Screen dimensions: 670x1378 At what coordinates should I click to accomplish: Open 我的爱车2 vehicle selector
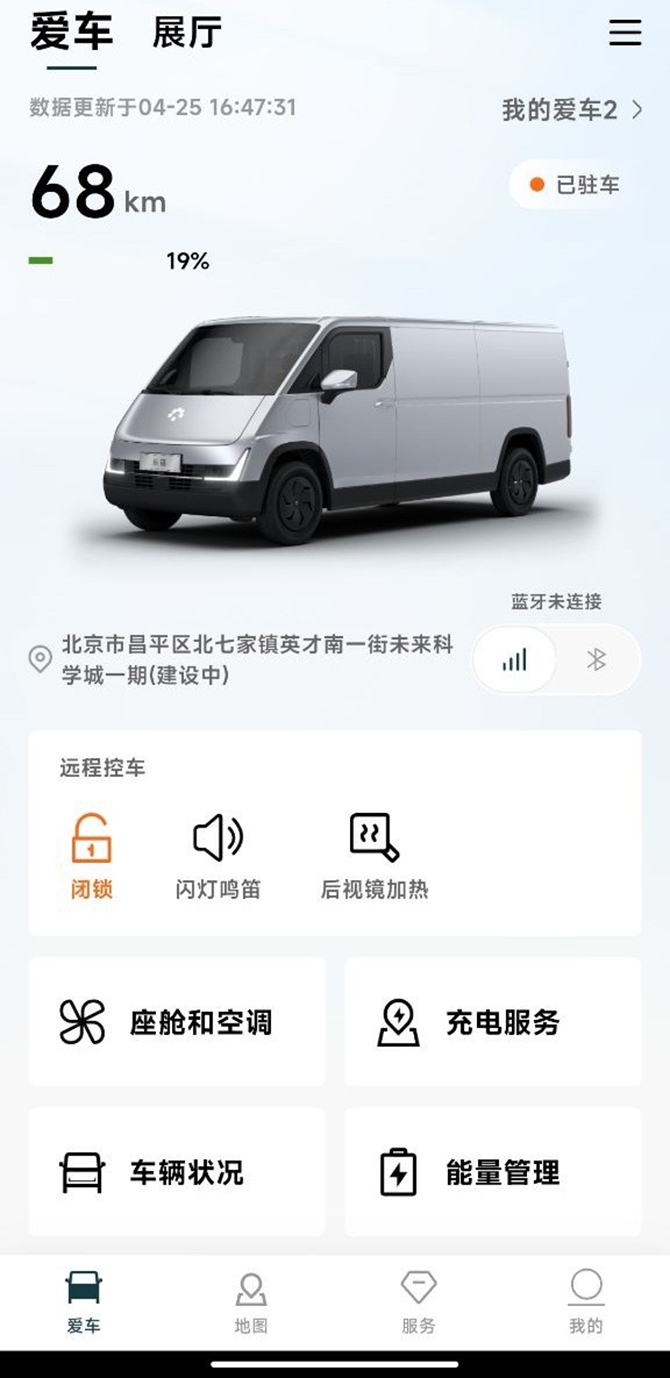(x=571, y=110)
